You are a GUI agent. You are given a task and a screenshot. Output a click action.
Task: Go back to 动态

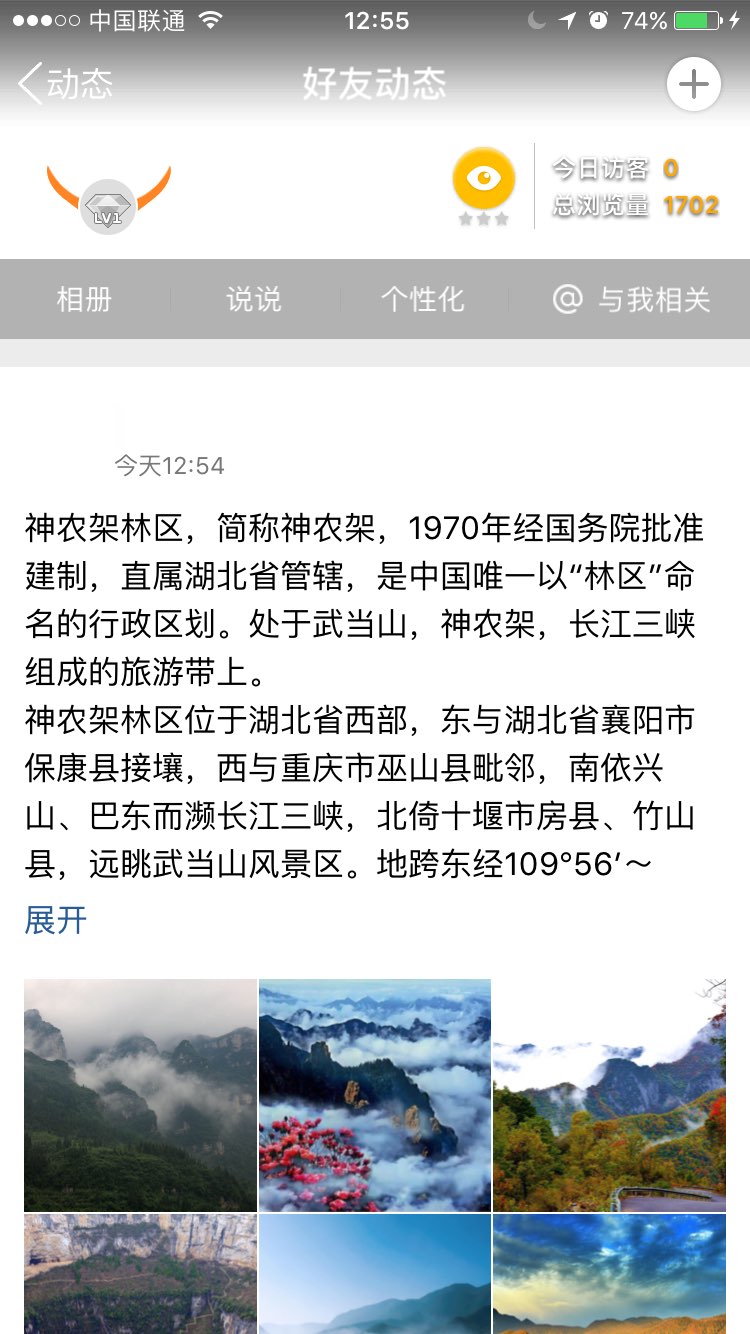pos(66,84)
